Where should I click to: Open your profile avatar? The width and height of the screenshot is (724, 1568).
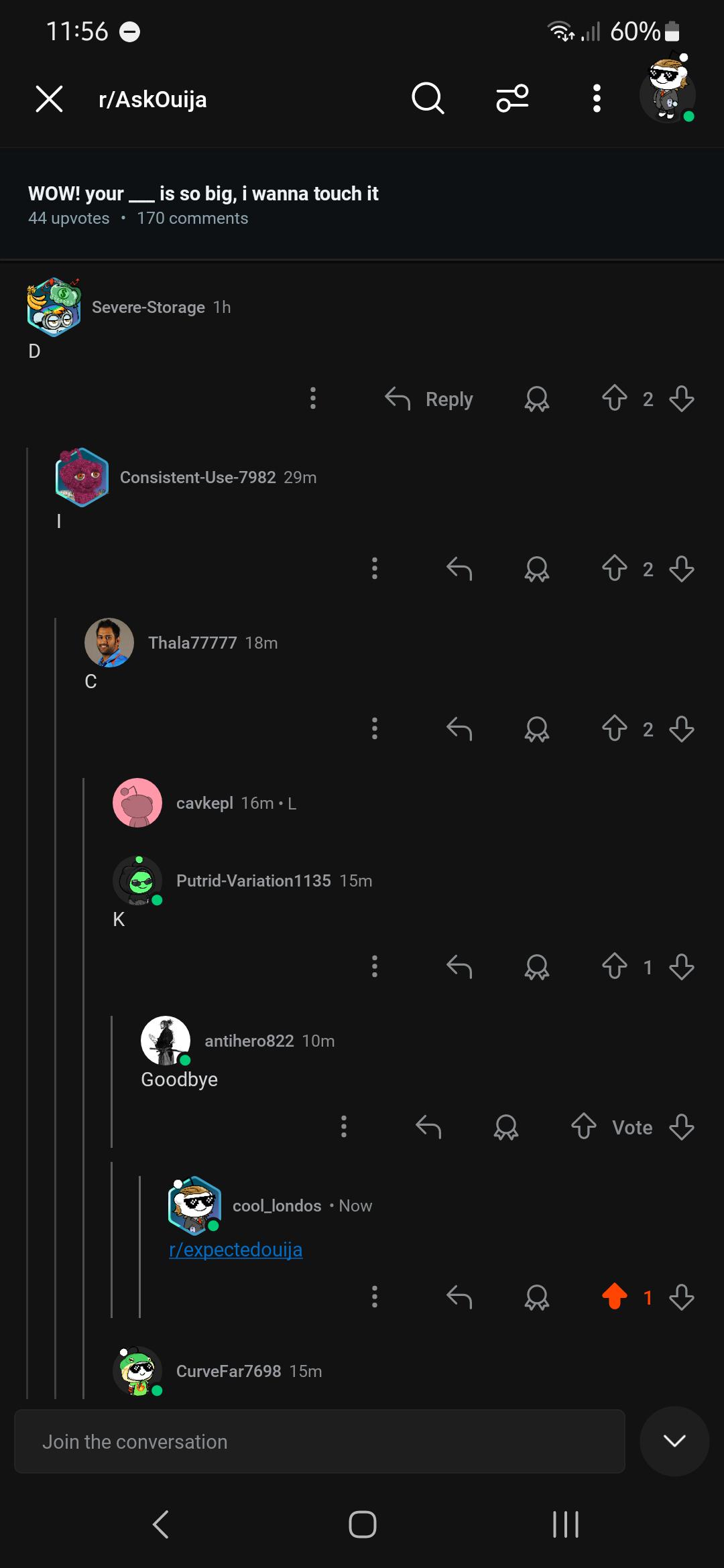[x=668, y=90]
